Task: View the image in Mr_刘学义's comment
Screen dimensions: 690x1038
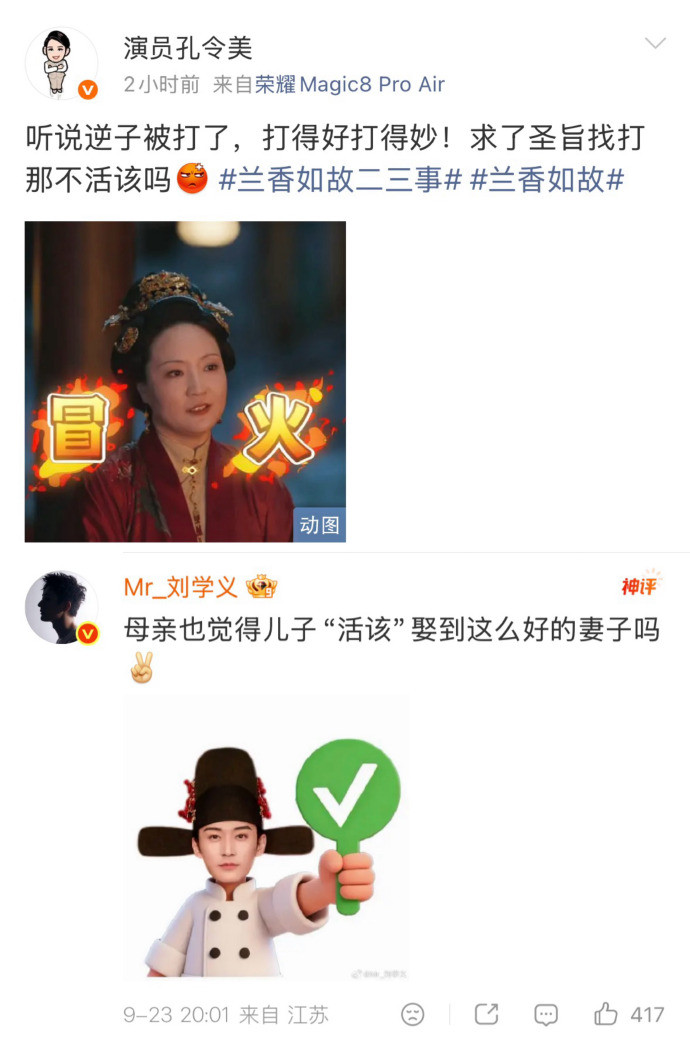Action: (266, 837)
